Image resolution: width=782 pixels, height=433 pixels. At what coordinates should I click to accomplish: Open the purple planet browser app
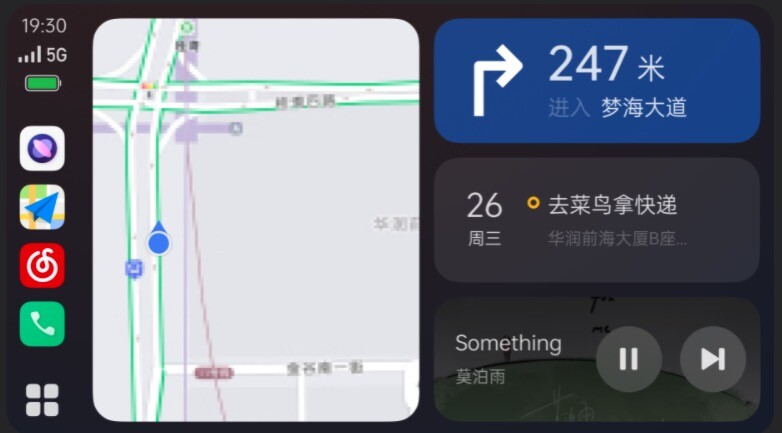pyautogui.click(x=42, y=149)
